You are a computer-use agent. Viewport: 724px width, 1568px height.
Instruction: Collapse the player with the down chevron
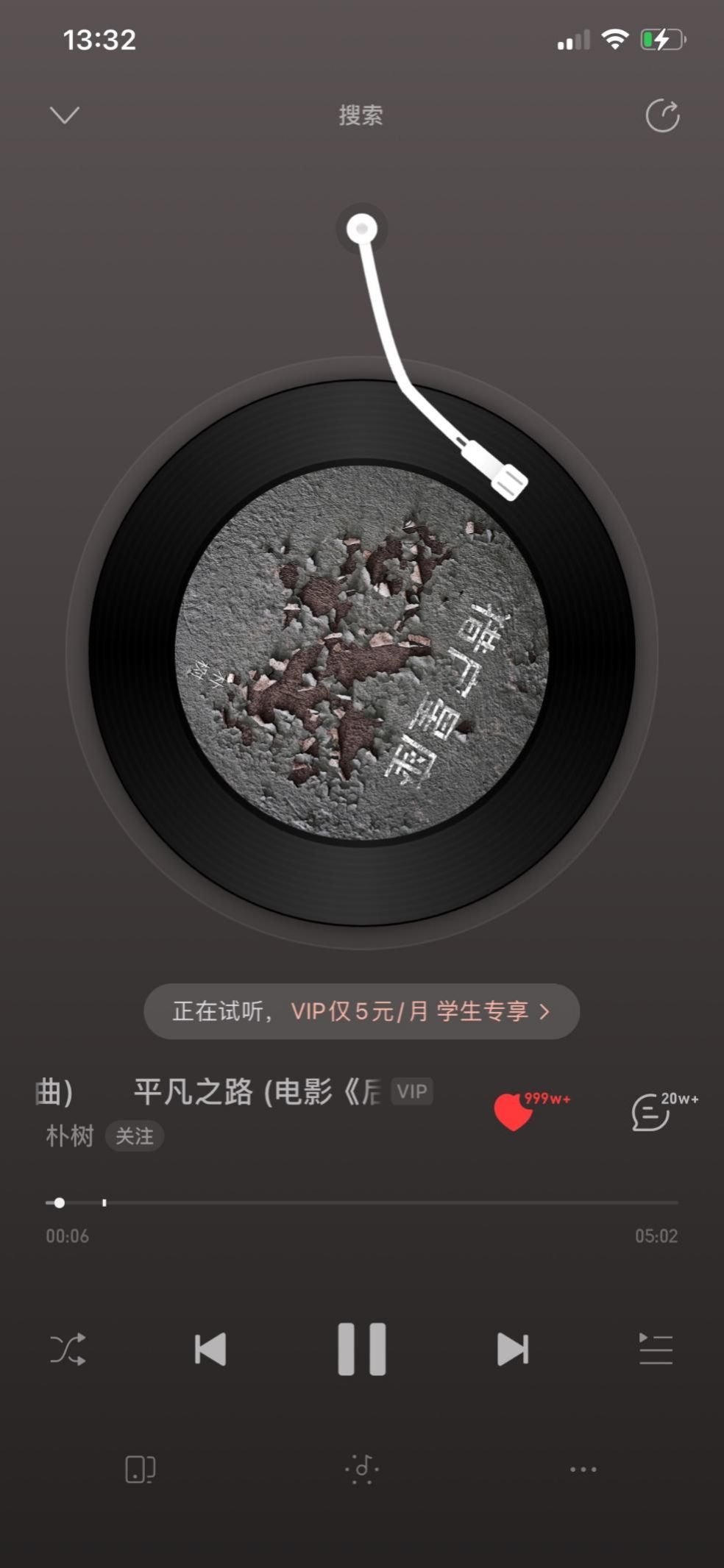64,115
